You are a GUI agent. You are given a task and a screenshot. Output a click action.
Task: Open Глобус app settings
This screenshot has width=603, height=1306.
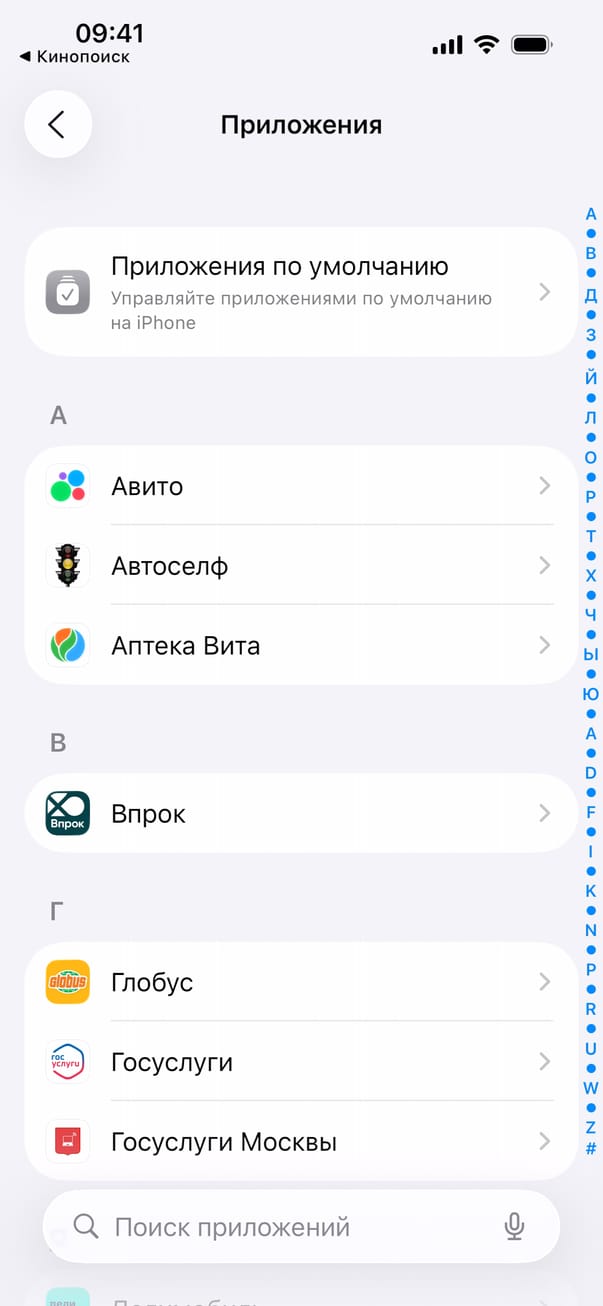[x=300, y=982]
